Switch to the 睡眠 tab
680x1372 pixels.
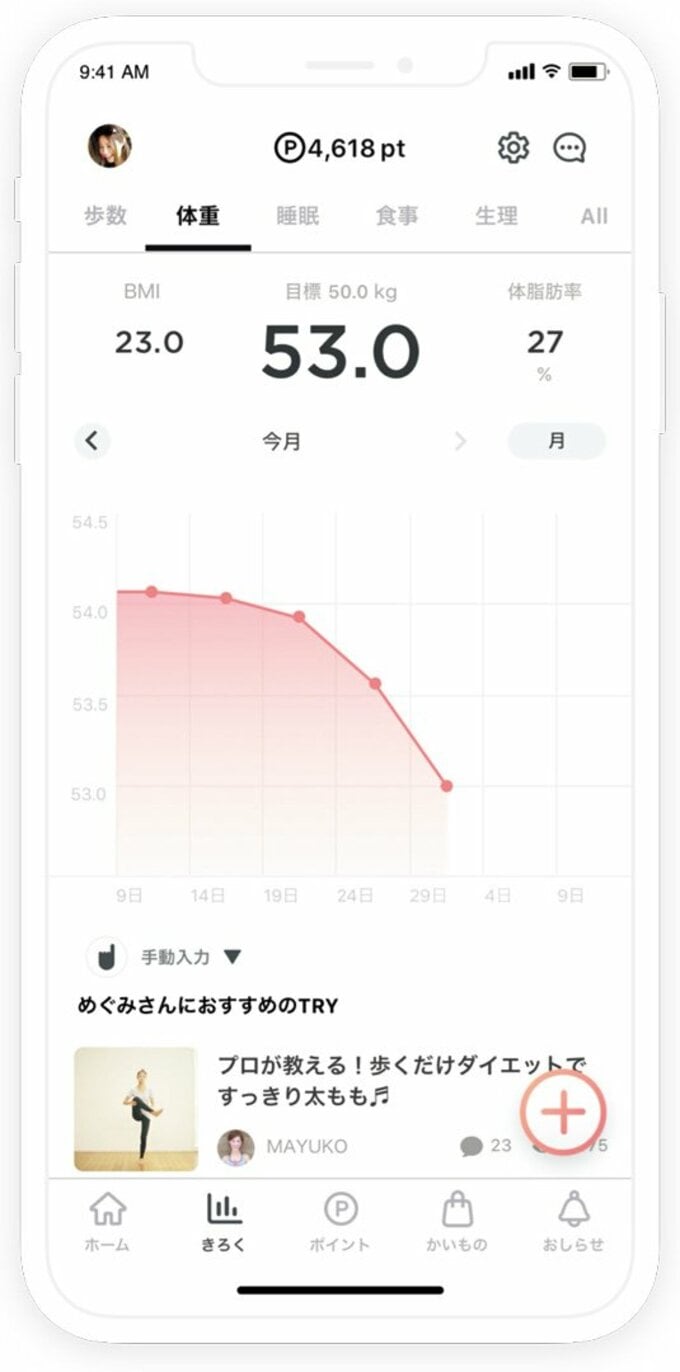(x=297, y=216)
